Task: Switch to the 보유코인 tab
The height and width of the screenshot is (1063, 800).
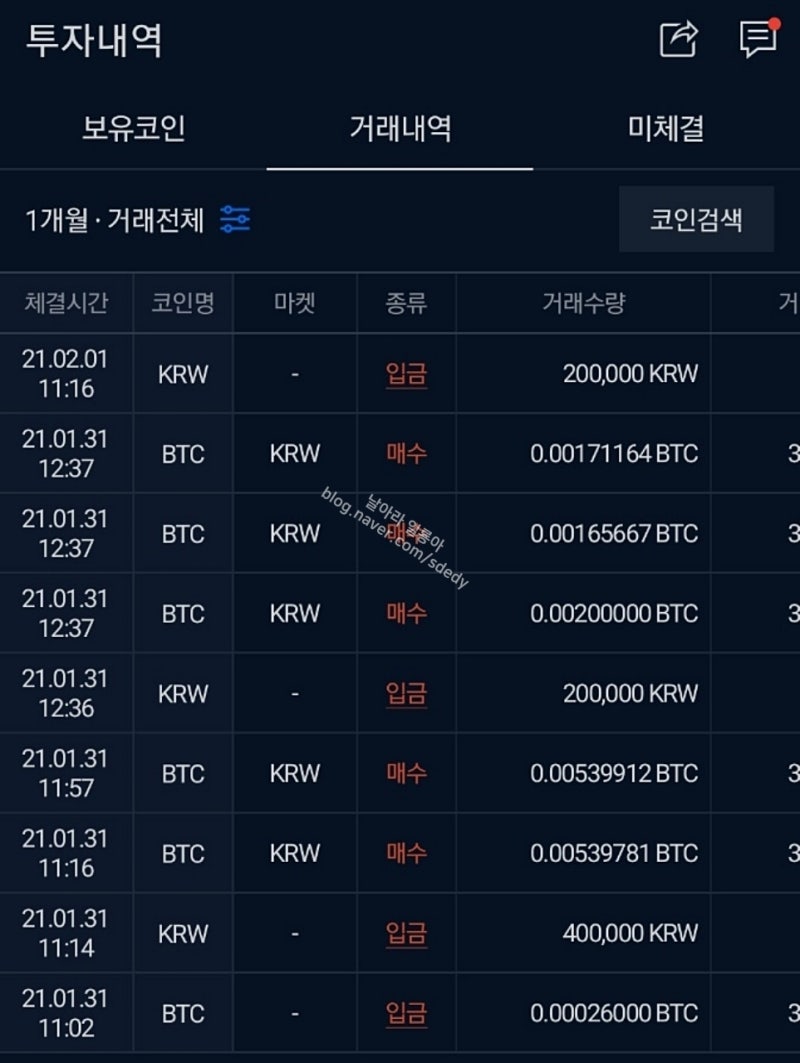Action: 135,129
